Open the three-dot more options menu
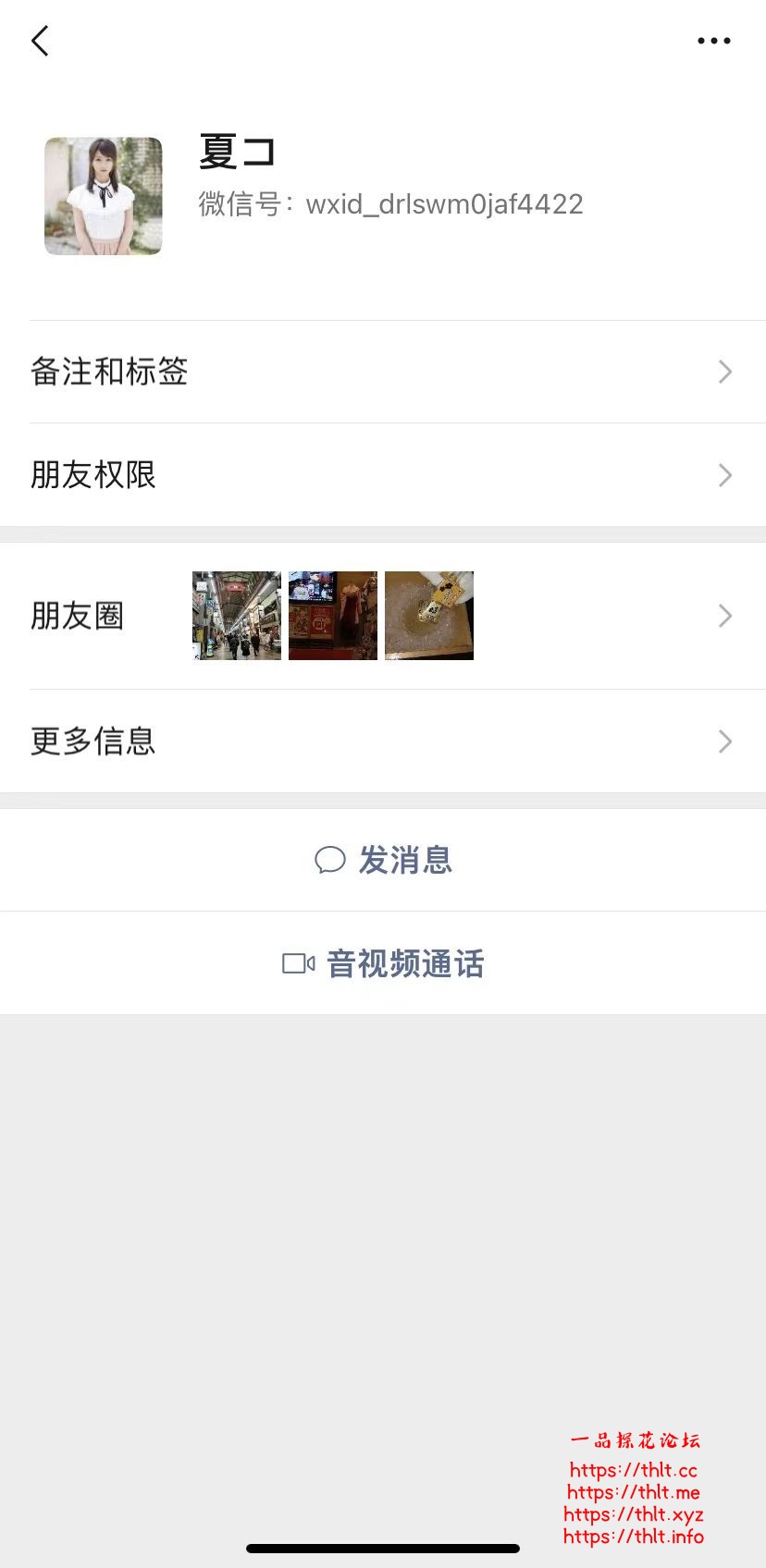This screenshot has height=1568, width=766. click(x=713, y=41)
